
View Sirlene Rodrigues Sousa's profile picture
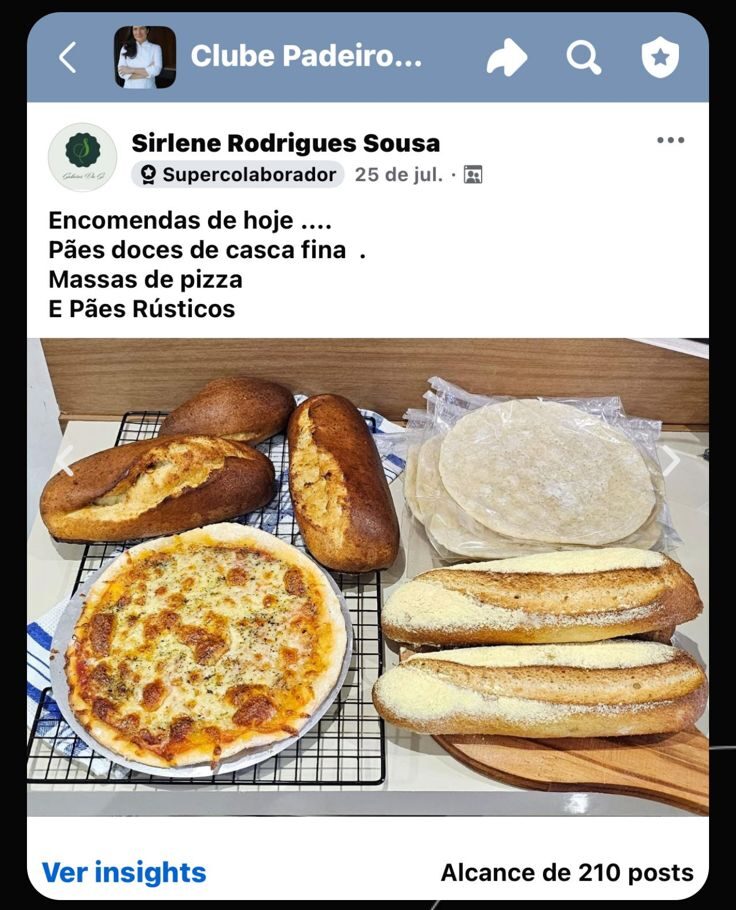tap(82, 157)
